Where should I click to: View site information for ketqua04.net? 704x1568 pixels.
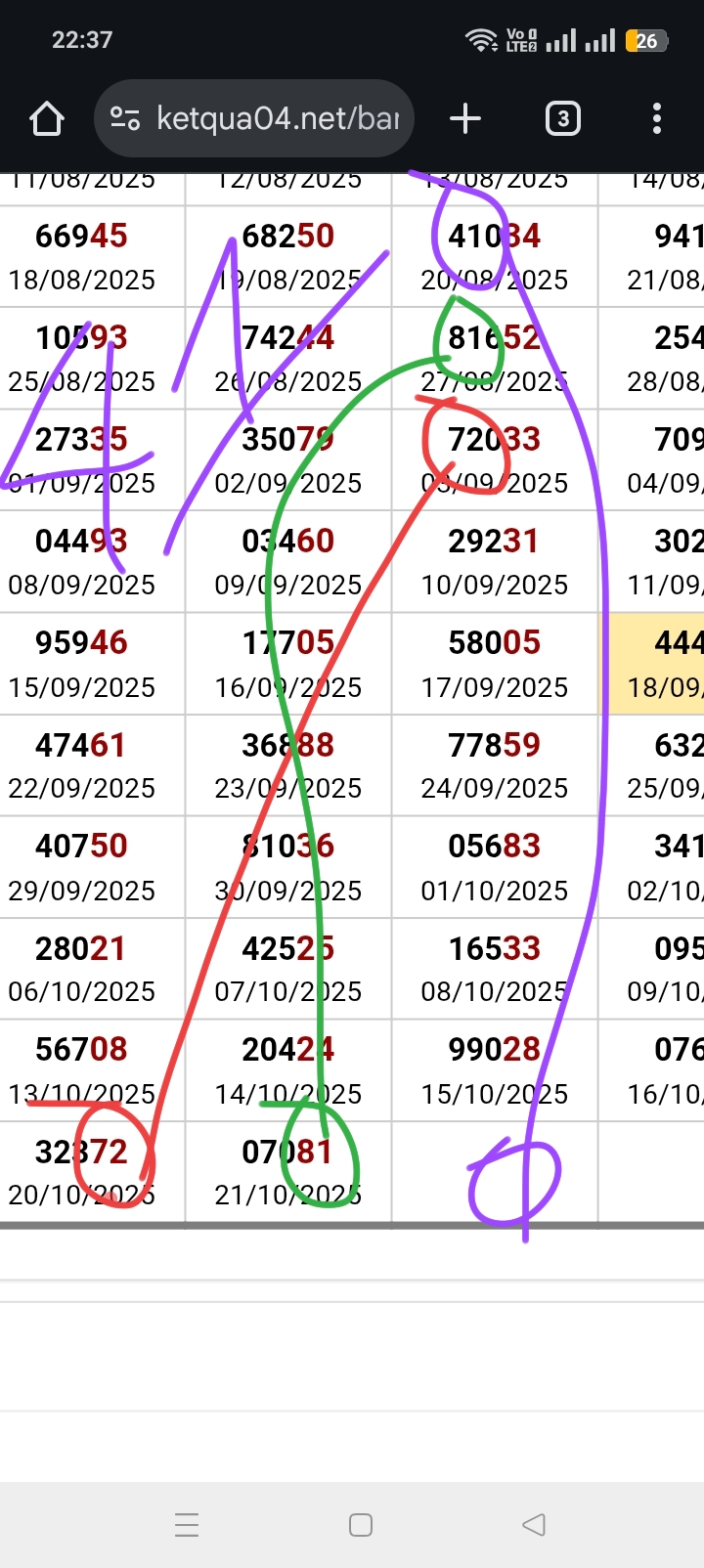tap(125, 119)
